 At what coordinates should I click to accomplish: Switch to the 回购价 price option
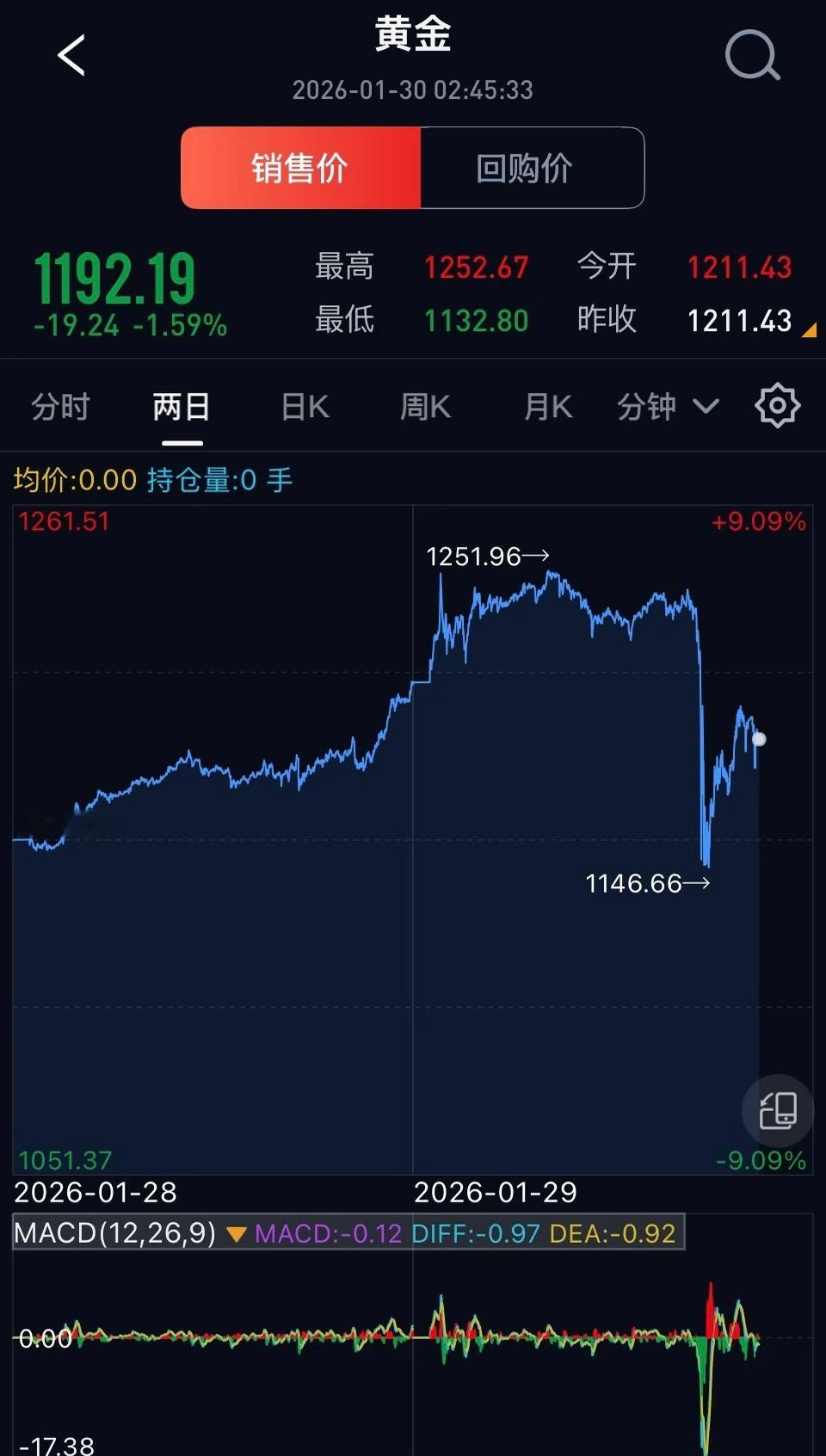coord(532,168)
